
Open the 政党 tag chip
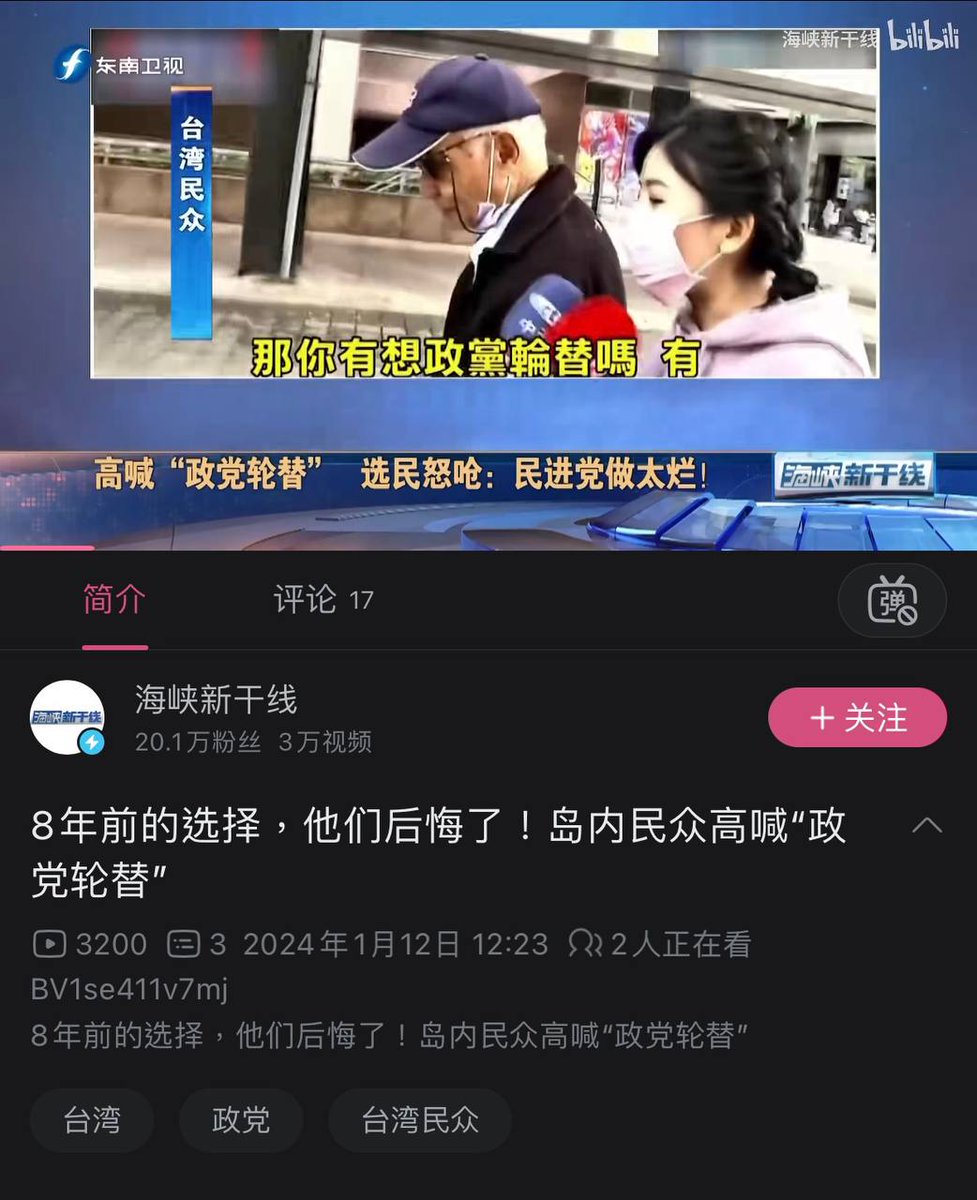coord(241,1120)
